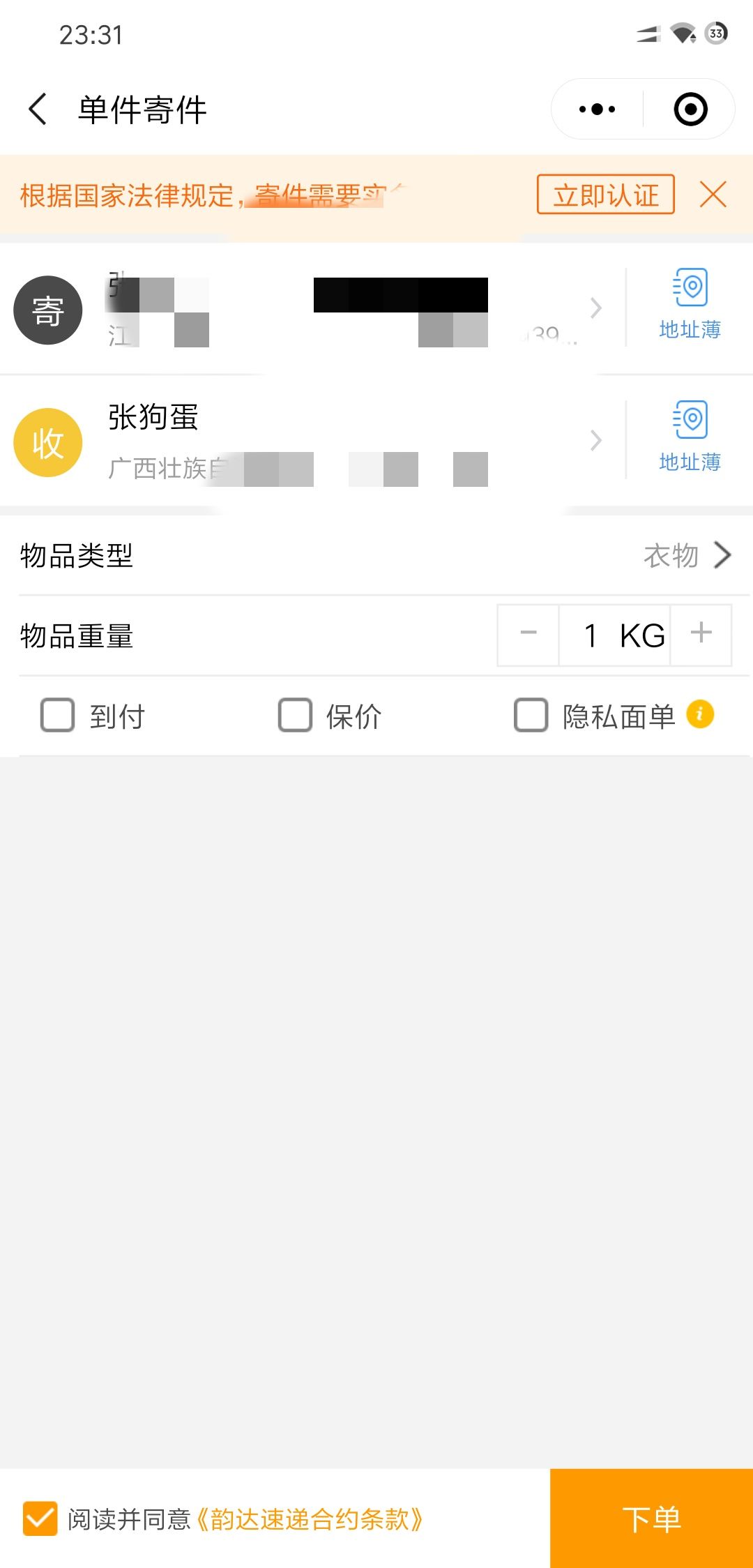The height and width of the screenshot is (1568, 753).
Task: Select the 隐私面单 checkbox
Action: pyautogui.click(x=531, y=716)
